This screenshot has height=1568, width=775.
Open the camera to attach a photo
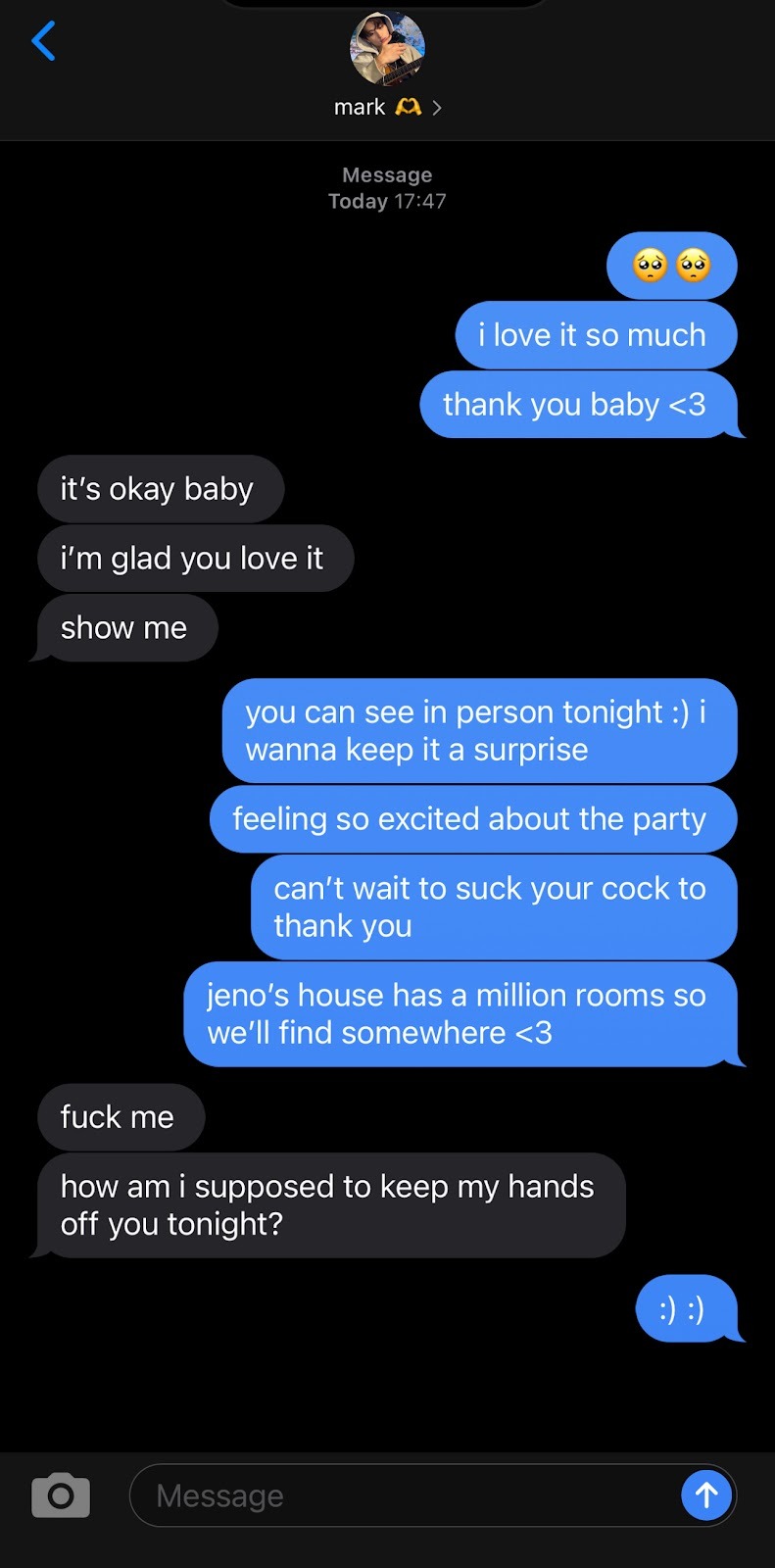[61, 1495]
